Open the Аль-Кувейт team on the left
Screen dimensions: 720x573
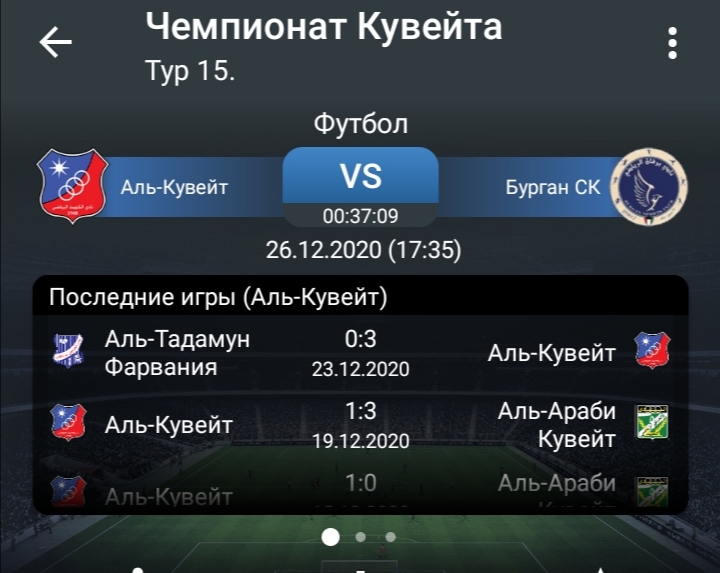pos(133,186)
